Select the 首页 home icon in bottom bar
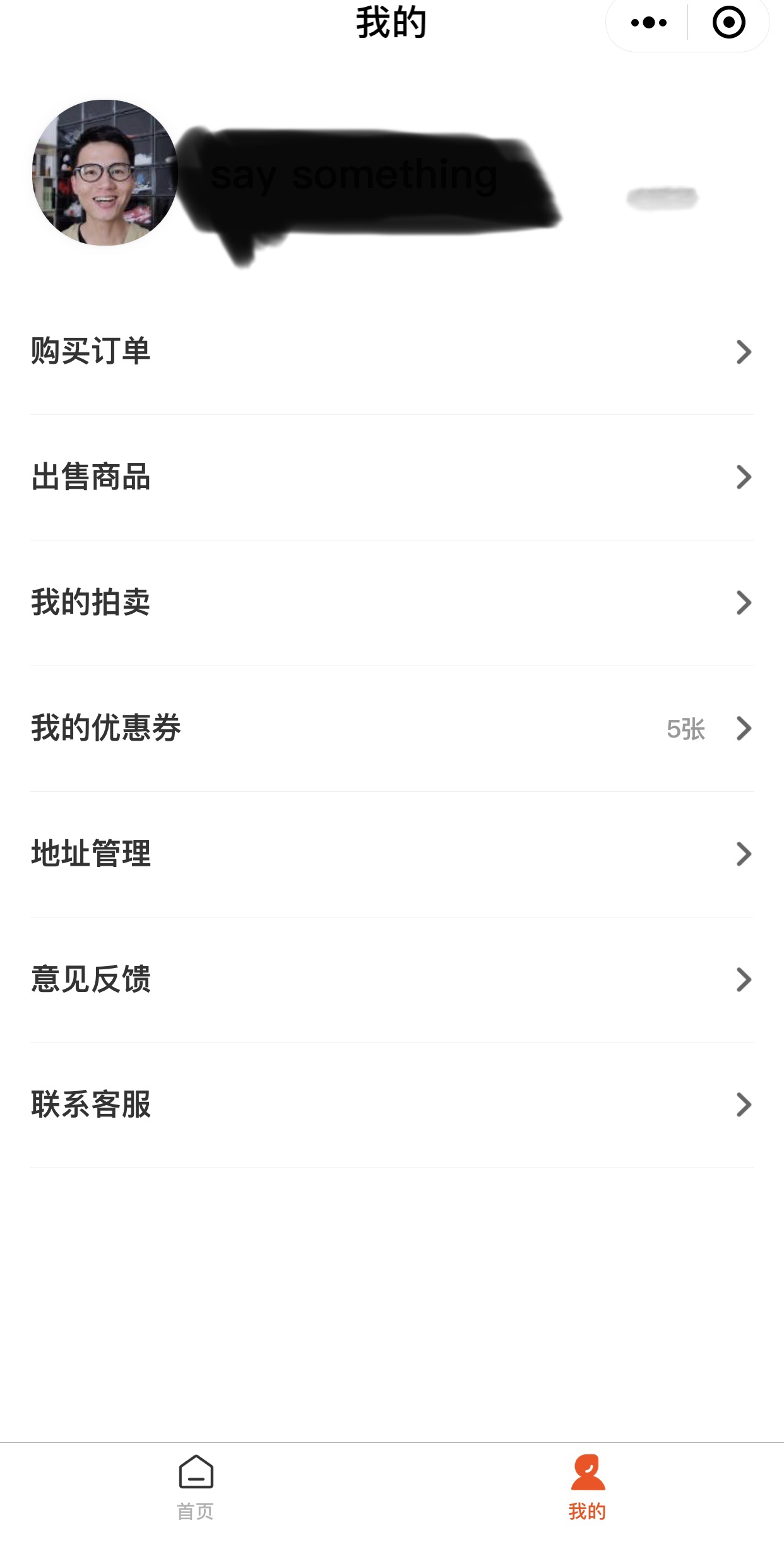Screen dimensions: 784x1542 (196, 1471)
